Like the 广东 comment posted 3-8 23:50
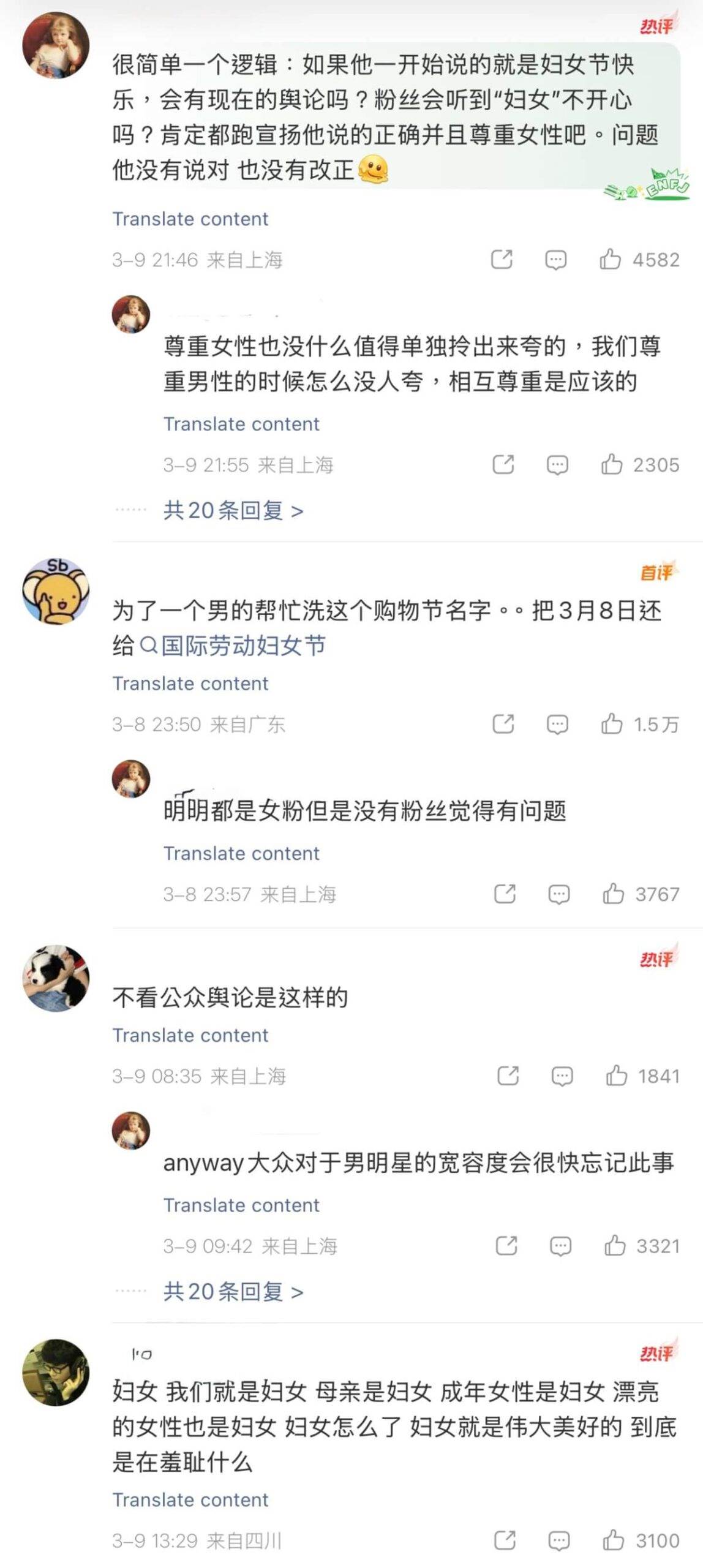Viewport: 703px width, 1568px height. (x=612, y=725)
